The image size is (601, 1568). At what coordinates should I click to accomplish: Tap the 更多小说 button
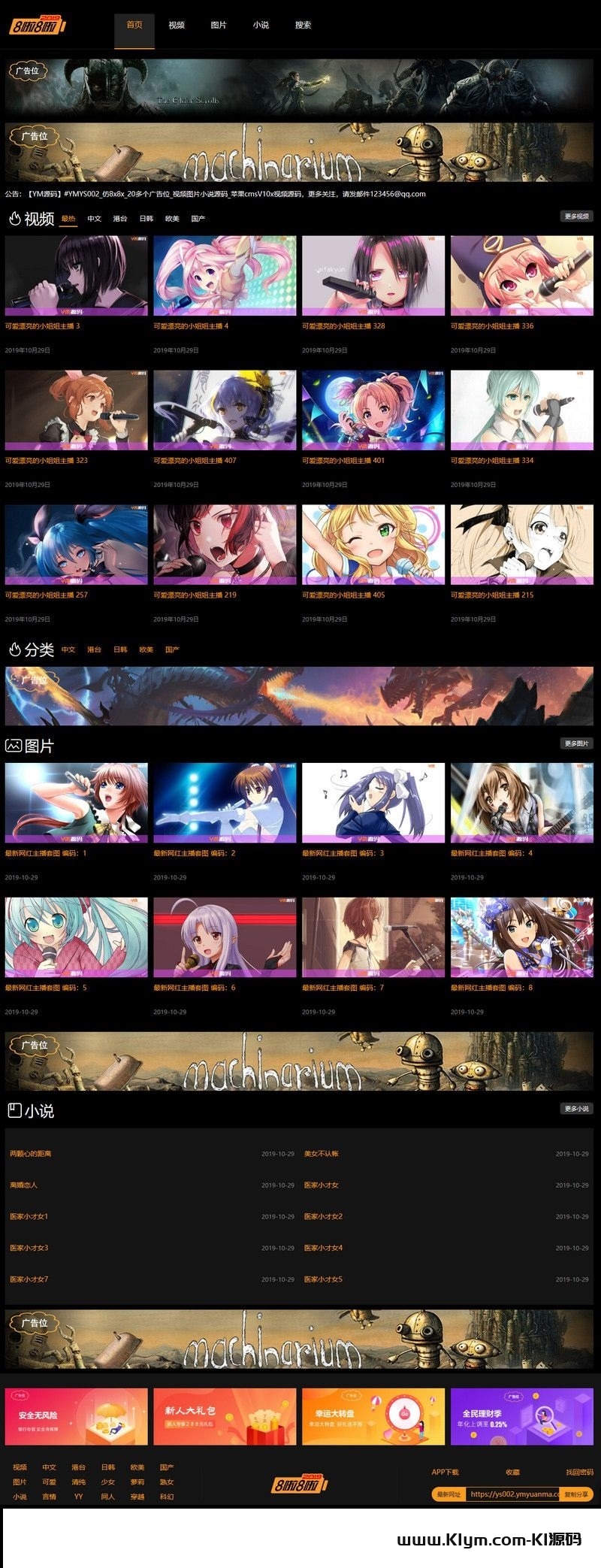(576, 1109)
